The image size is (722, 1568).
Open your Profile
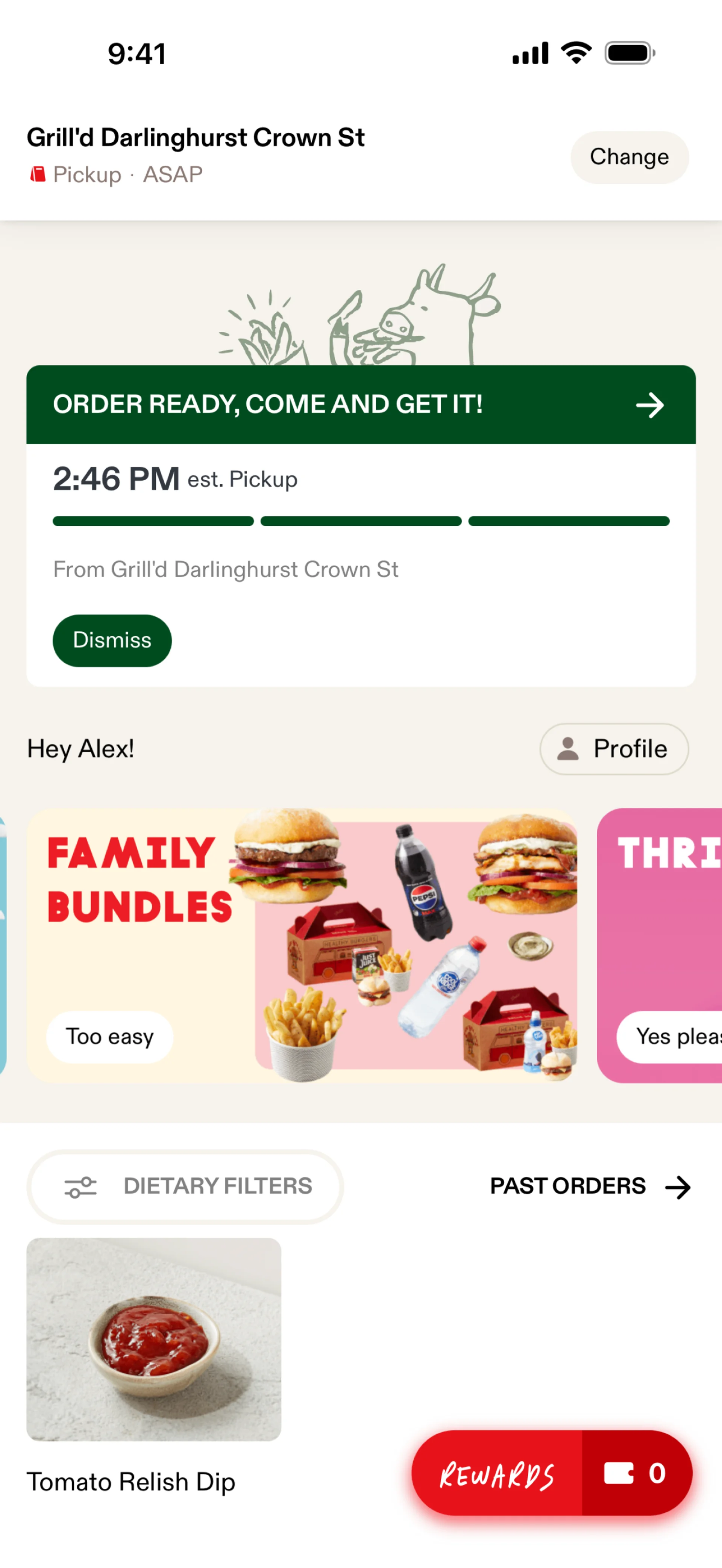[614, 749]
